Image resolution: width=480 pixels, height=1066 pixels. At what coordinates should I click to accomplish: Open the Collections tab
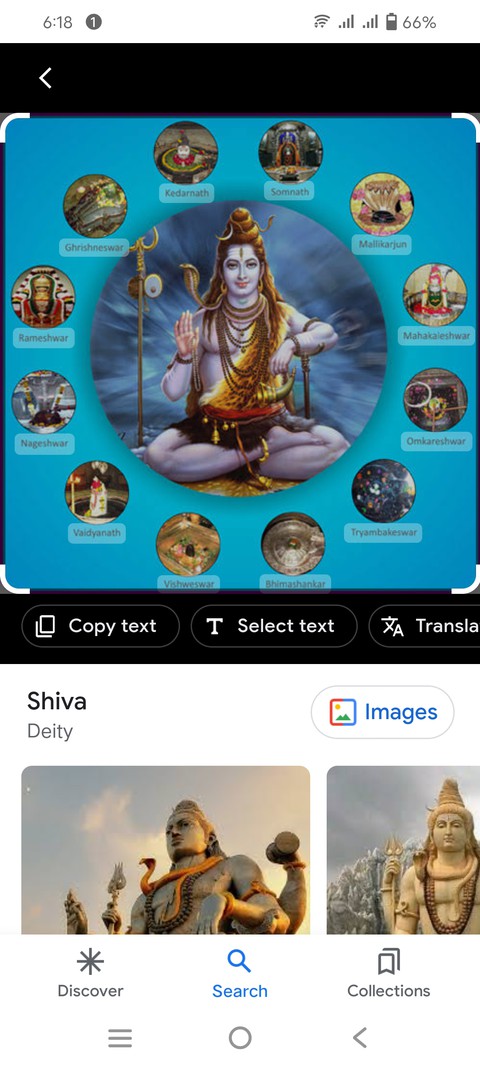(x=389, y=975)
